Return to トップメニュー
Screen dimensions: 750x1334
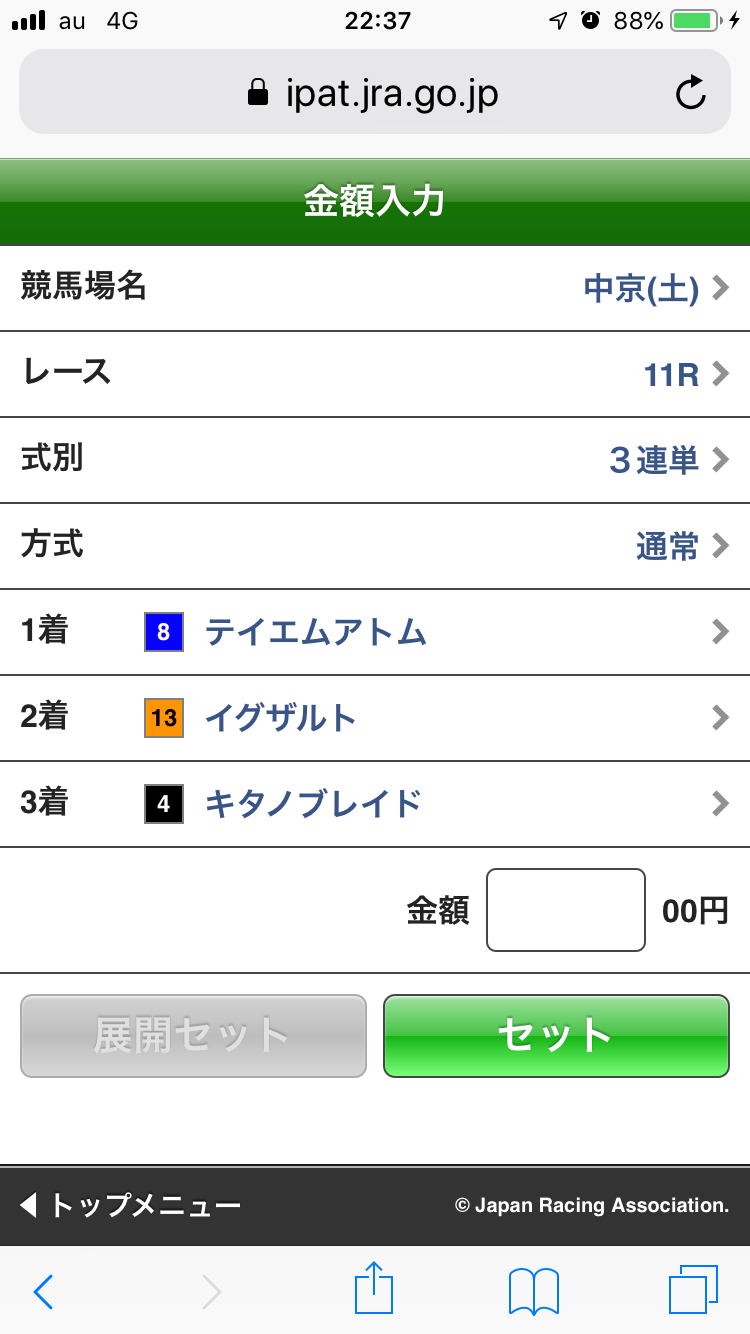pos(130,1205)
